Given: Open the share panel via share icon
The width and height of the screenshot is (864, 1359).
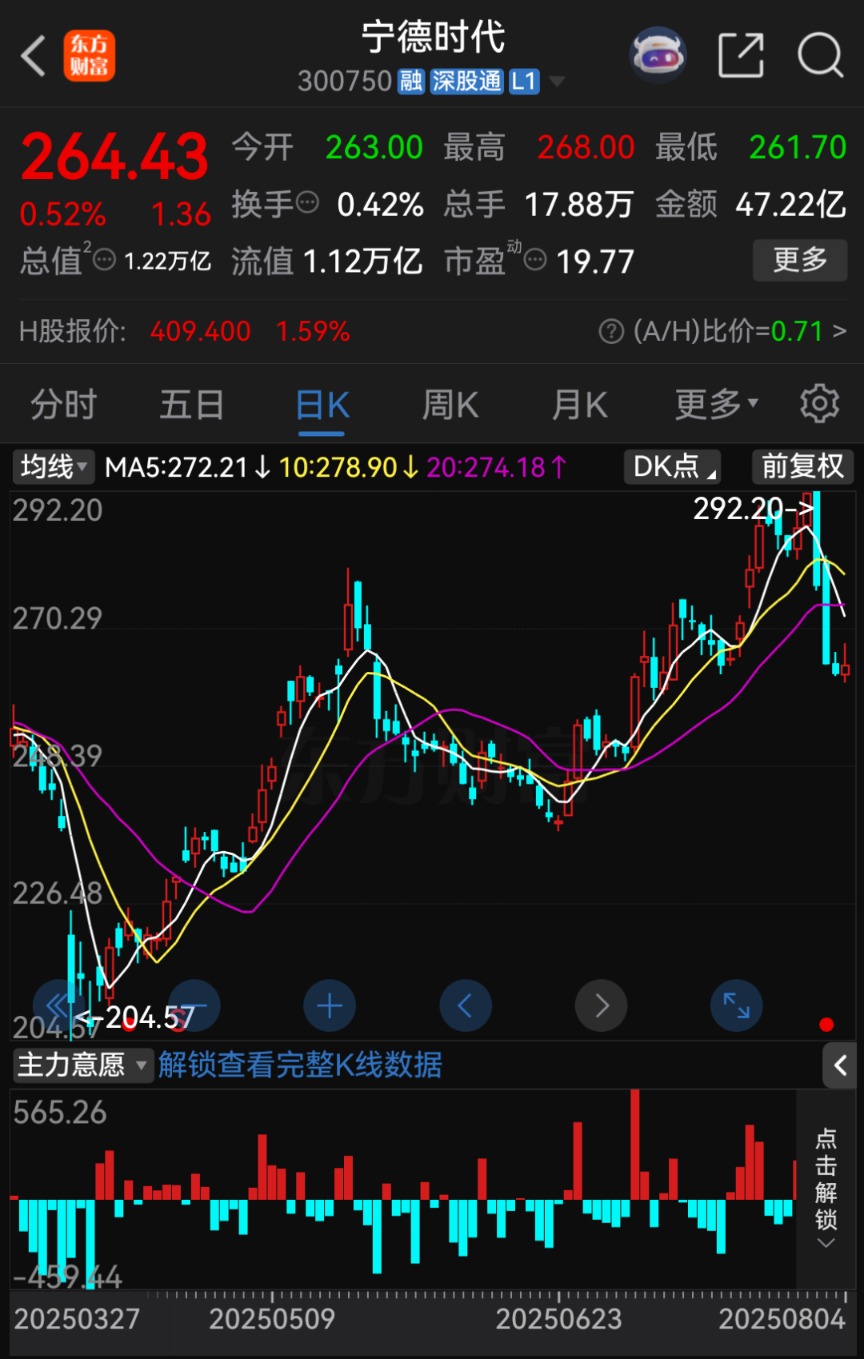Looking at the screenshot, I should [741, 56].
